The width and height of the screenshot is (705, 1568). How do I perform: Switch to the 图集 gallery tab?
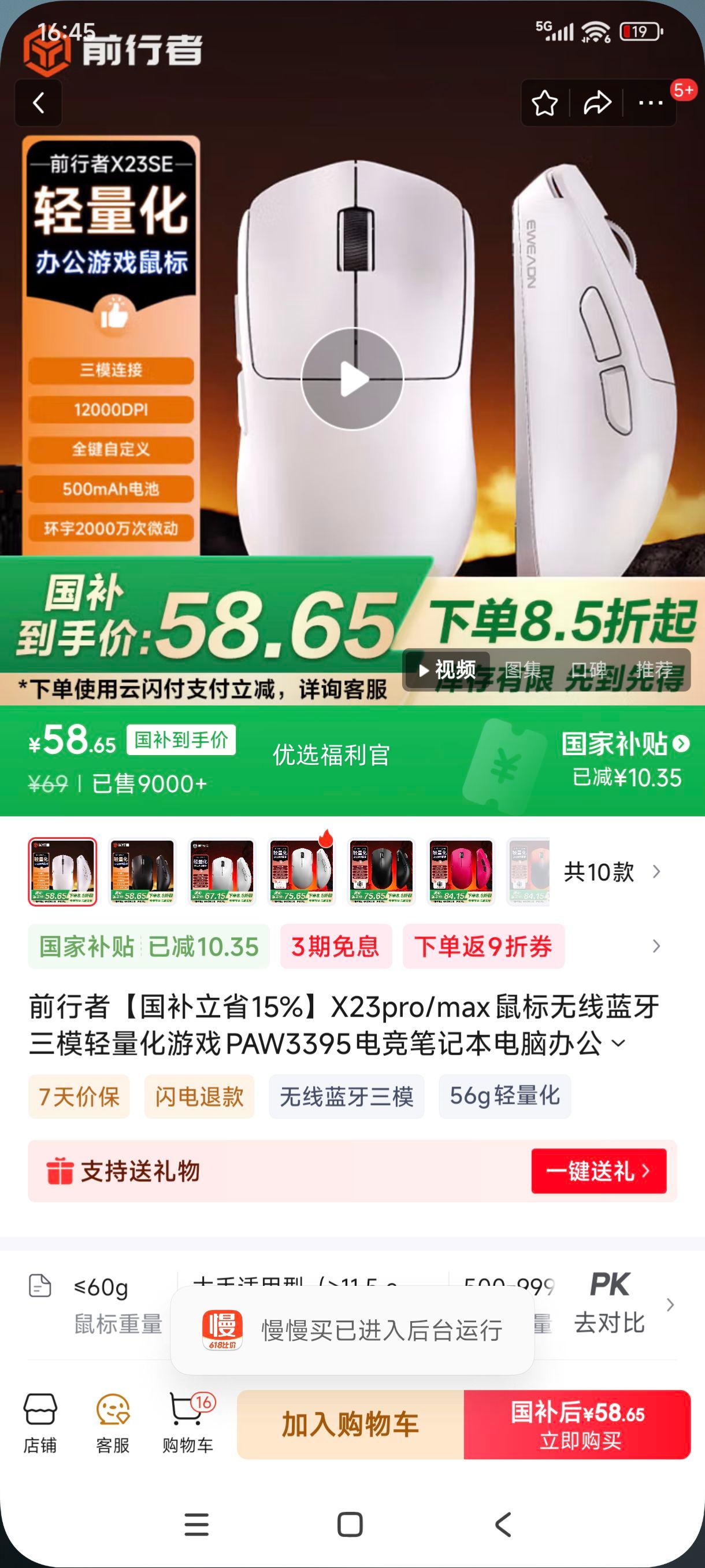point(522,670)
